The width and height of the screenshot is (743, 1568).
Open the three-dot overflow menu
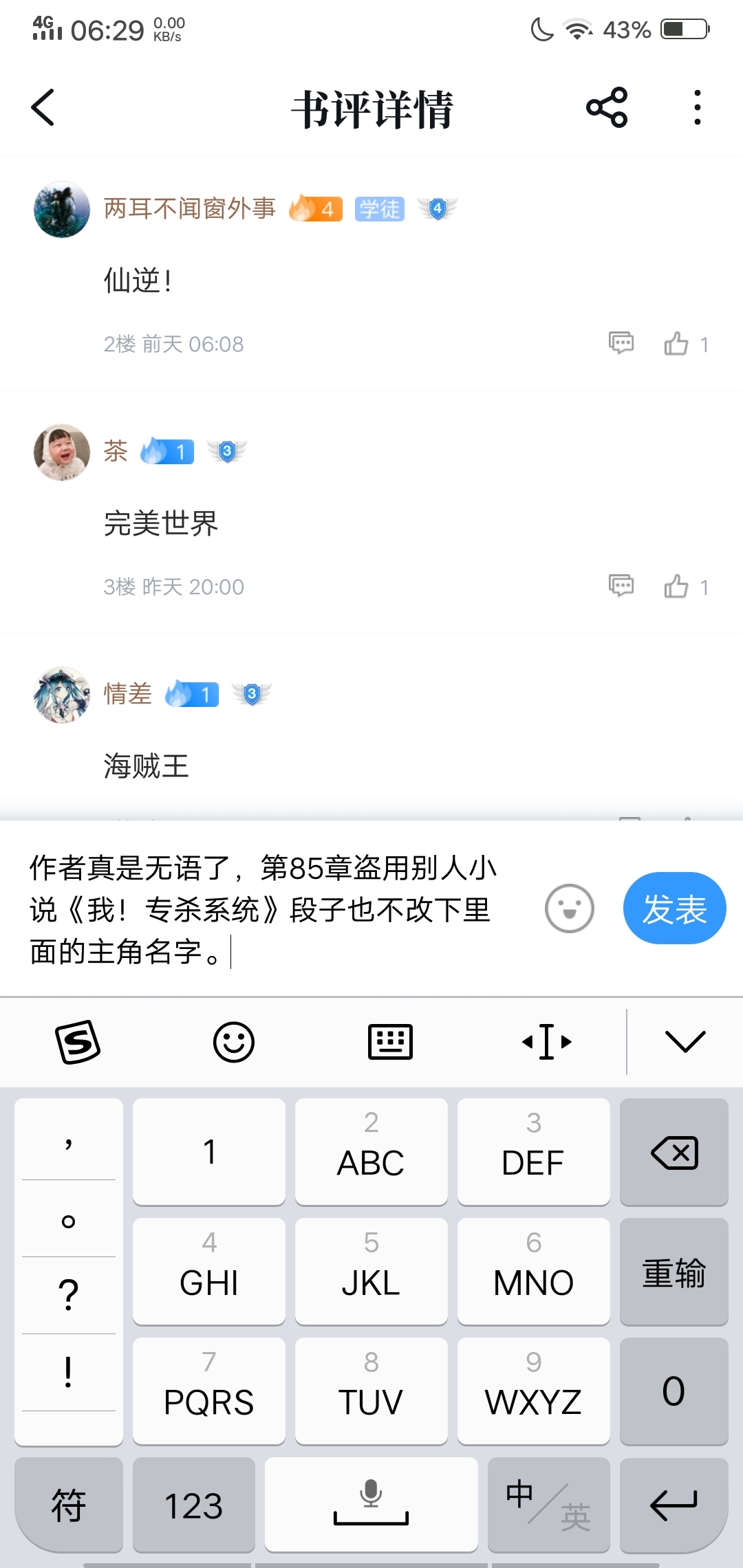click(698, 108)
